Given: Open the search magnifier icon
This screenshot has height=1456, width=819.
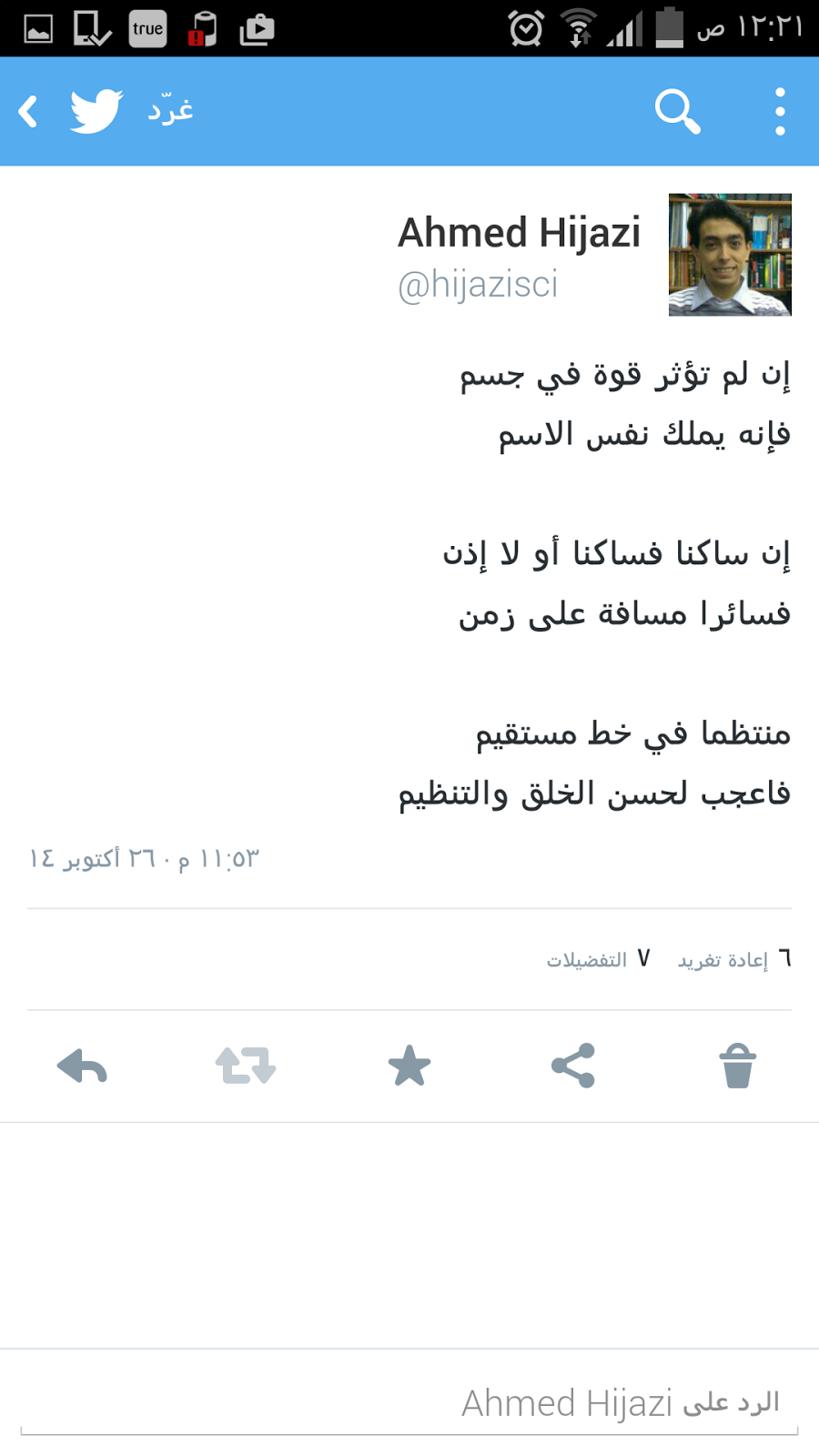Looking at the screenshot, I should (678, 112).
